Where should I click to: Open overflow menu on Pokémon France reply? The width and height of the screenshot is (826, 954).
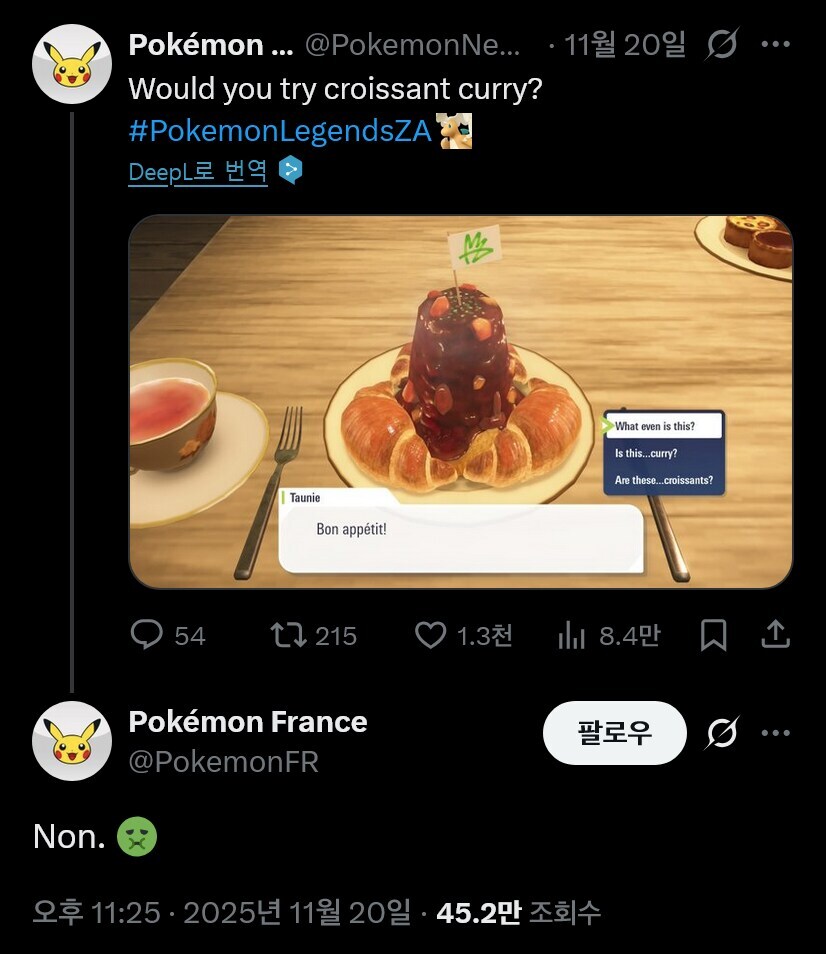coord(775,734)
